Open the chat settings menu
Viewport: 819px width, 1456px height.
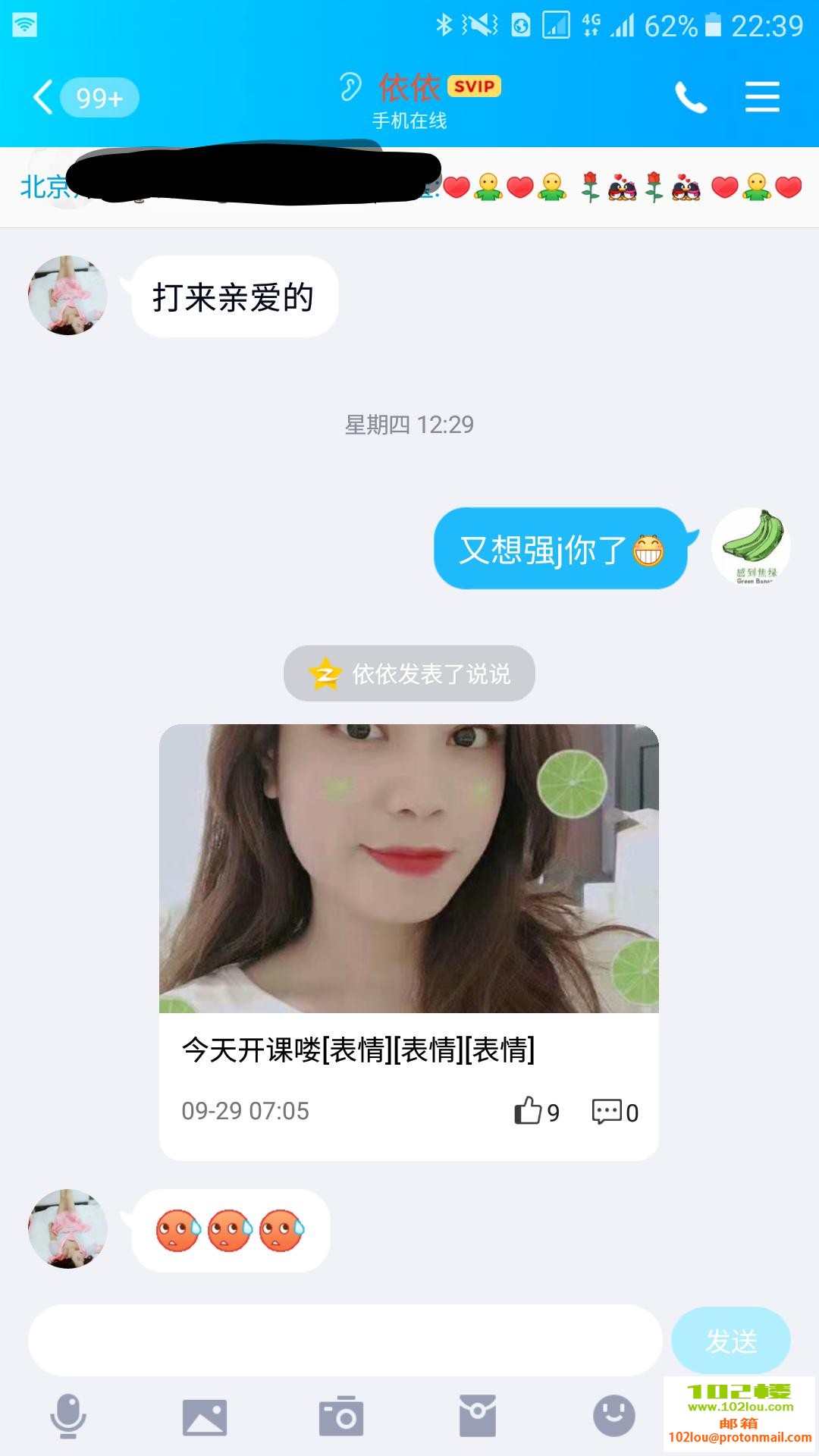pos(762,98)
